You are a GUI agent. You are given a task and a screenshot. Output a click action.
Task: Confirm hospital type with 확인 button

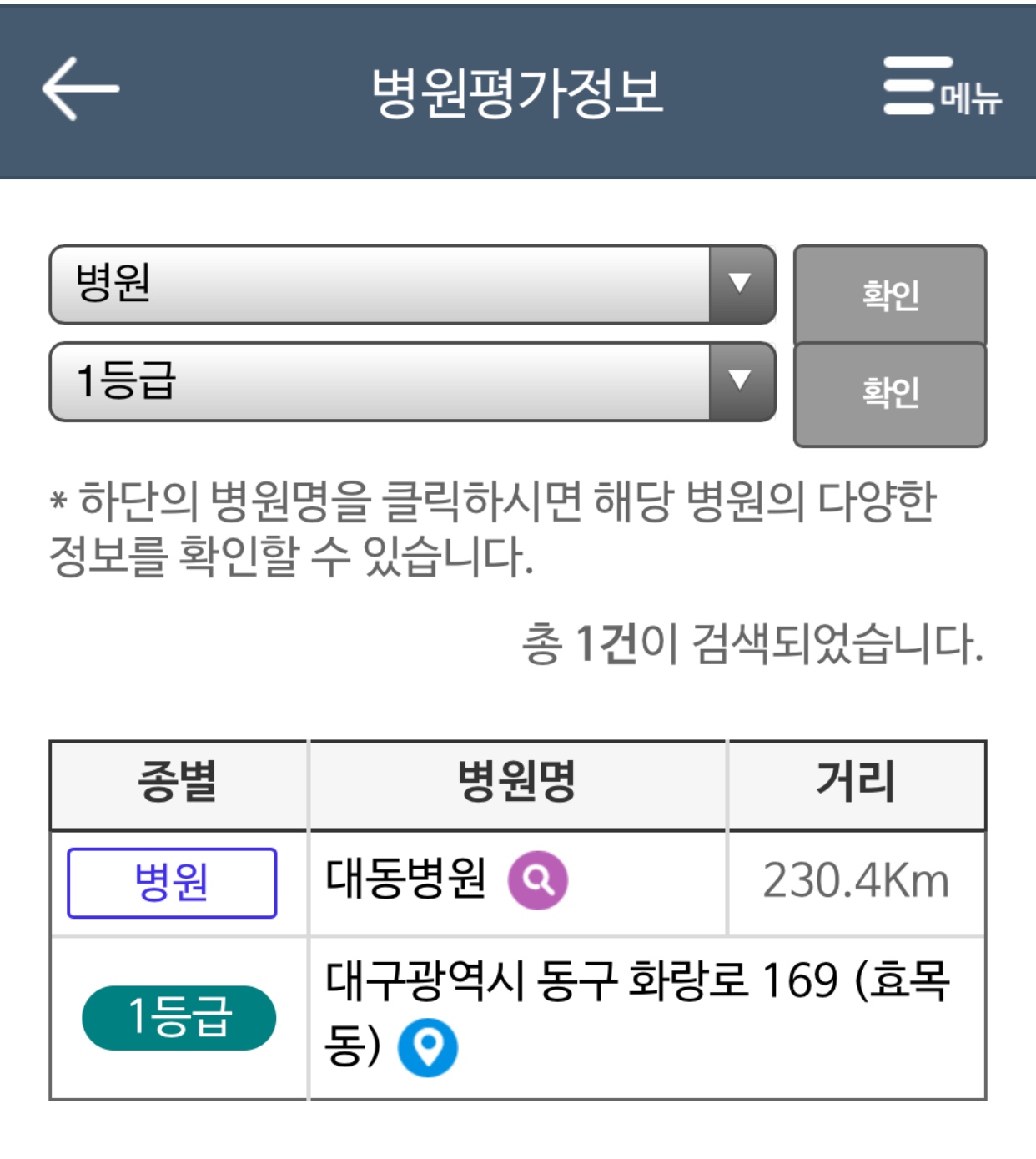pos(889,295)
